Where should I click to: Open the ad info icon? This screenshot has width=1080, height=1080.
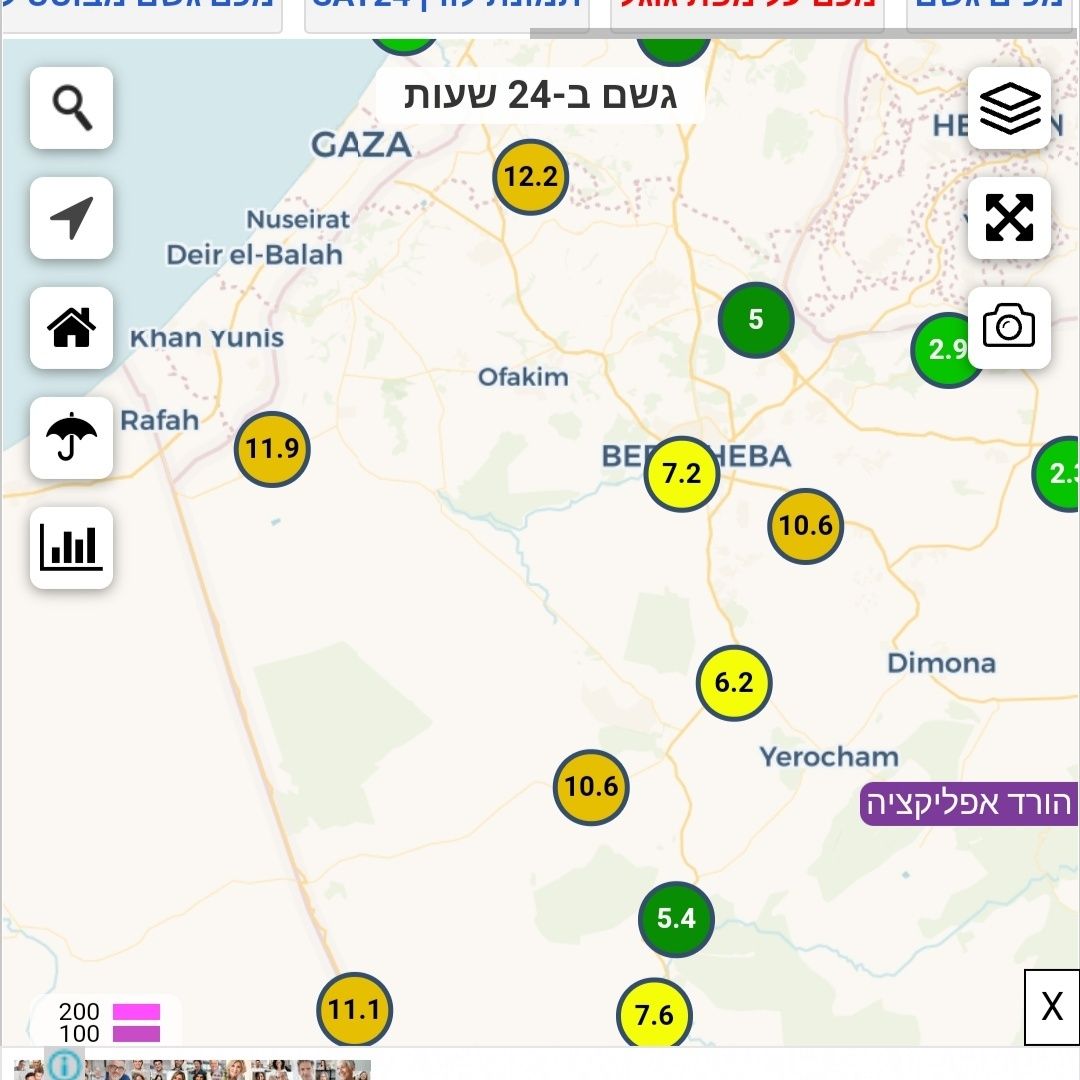(x=64, y=1065)
